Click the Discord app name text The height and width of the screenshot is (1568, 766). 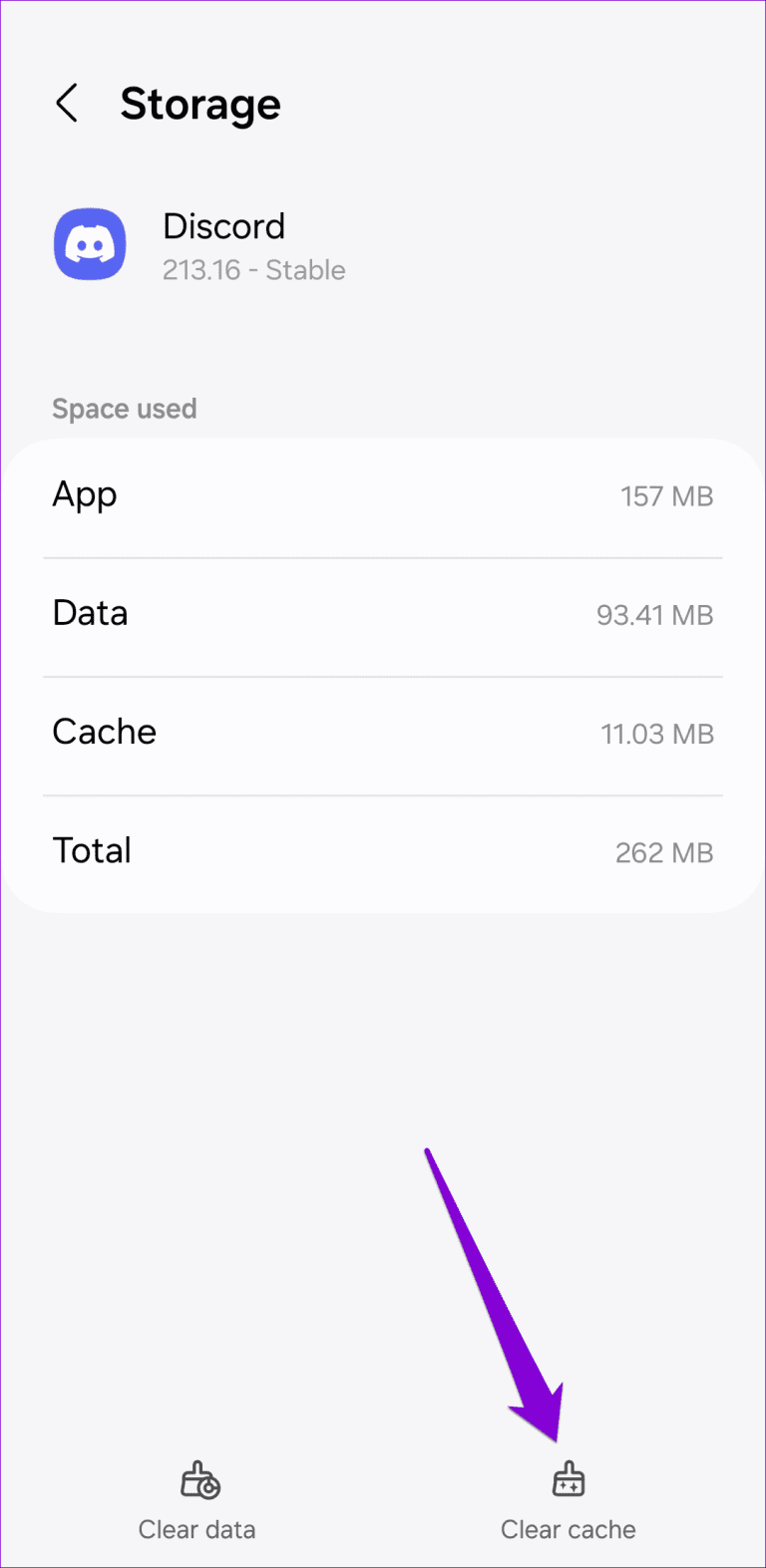pos(223,226)
